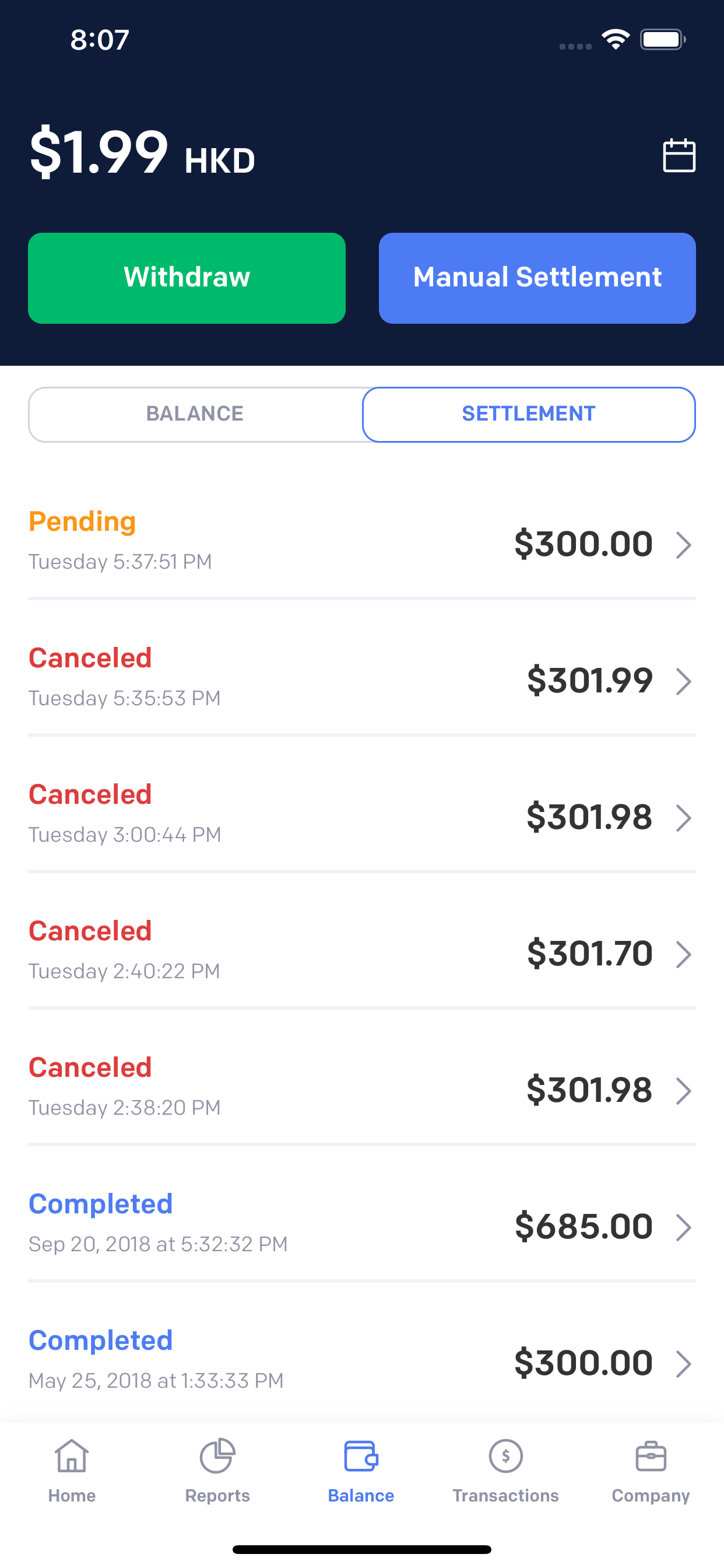Open the Transactions tab
The width and height of the screenshot is (724, 1568).
[505, 1471]
